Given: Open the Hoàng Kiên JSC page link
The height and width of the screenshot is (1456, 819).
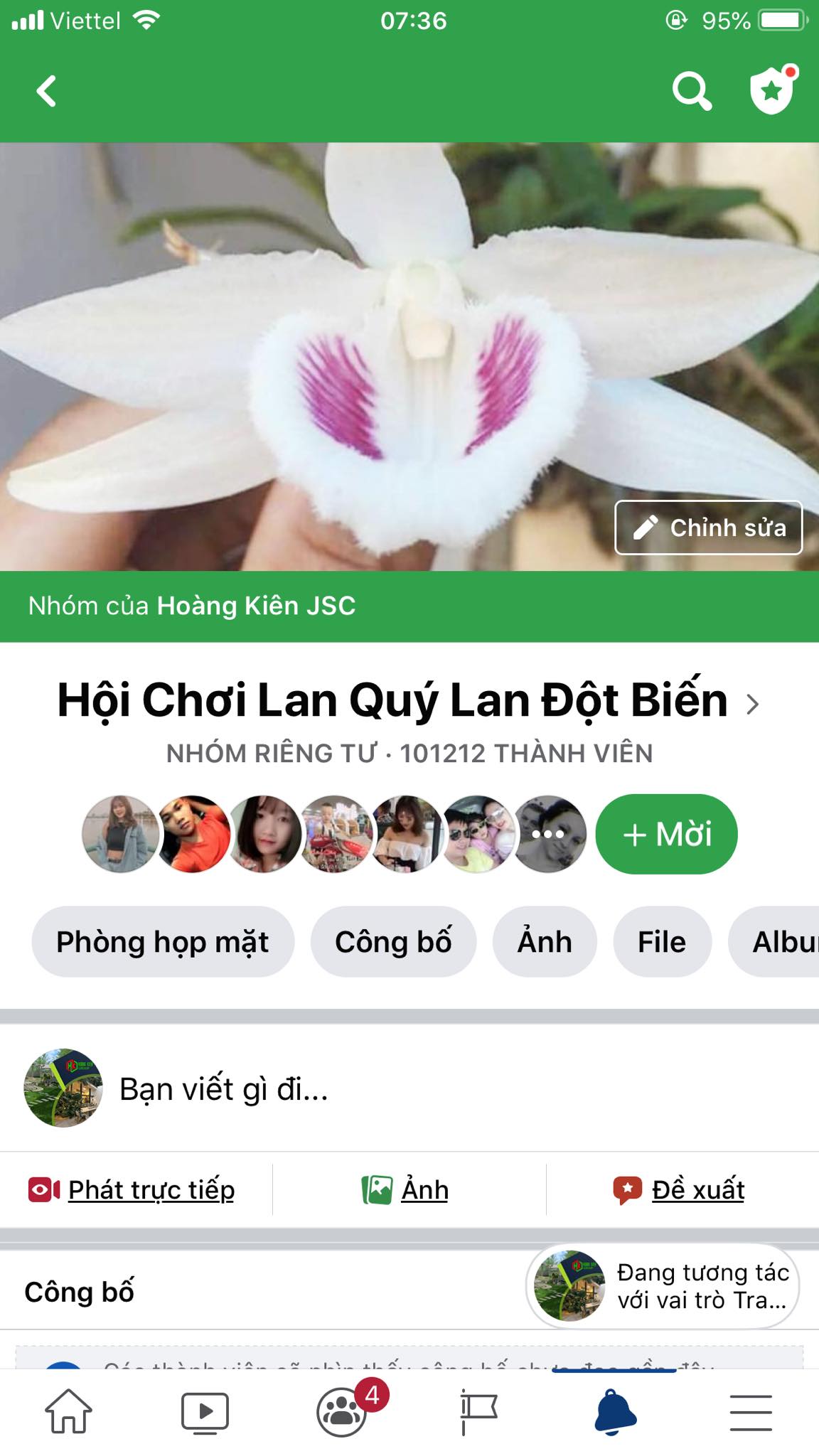Looking at the screenshot, I should point(256,606).
